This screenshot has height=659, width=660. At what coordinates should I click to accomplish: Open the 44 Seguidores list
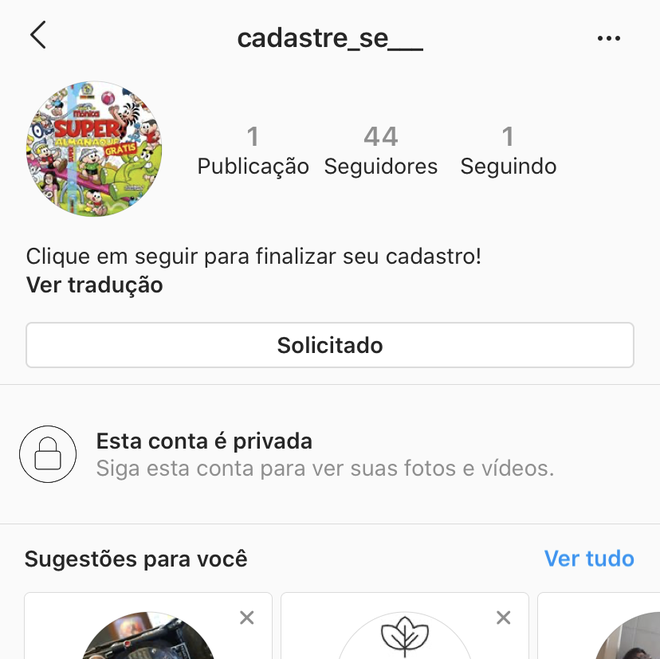381,150
